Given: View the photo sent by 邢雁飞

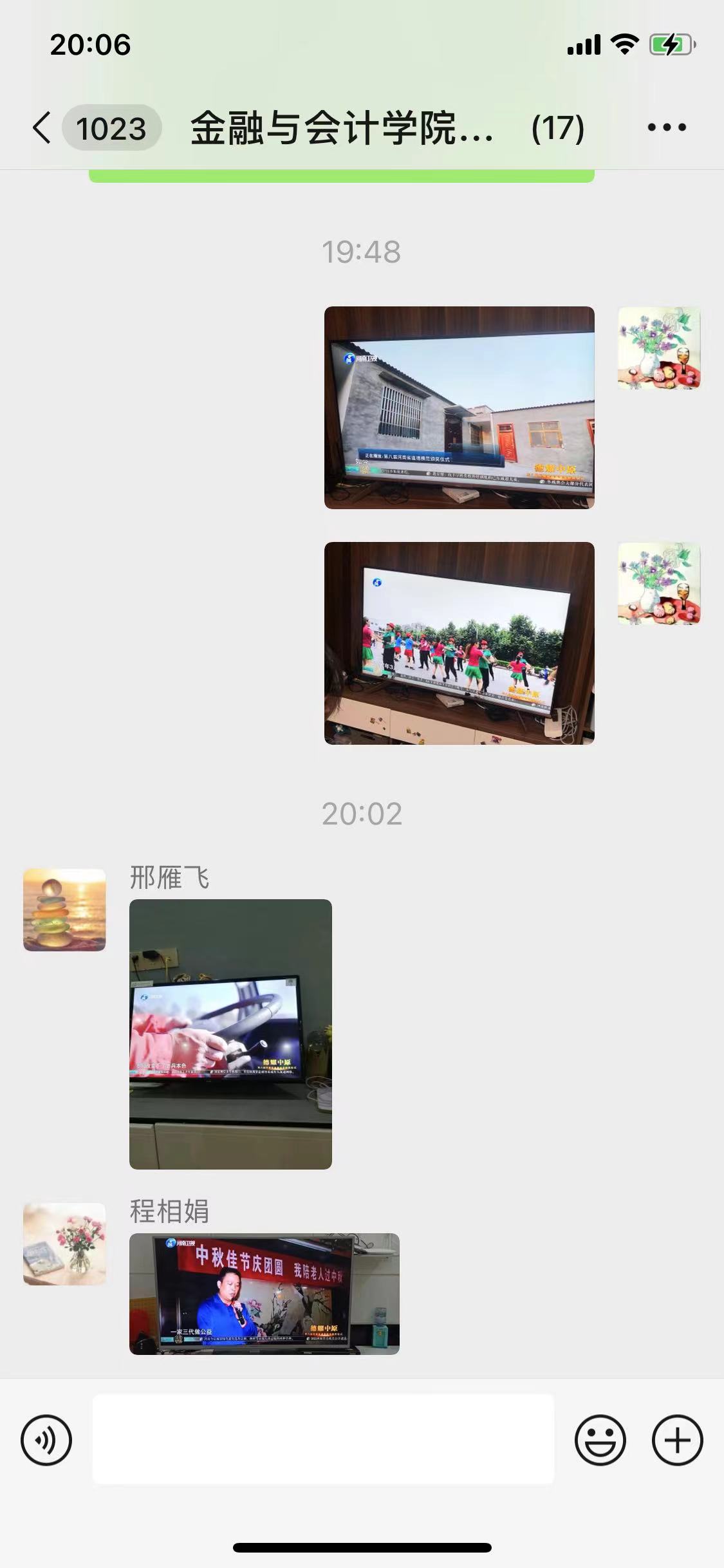Looking at the screenshot, I should point(230,1034).
